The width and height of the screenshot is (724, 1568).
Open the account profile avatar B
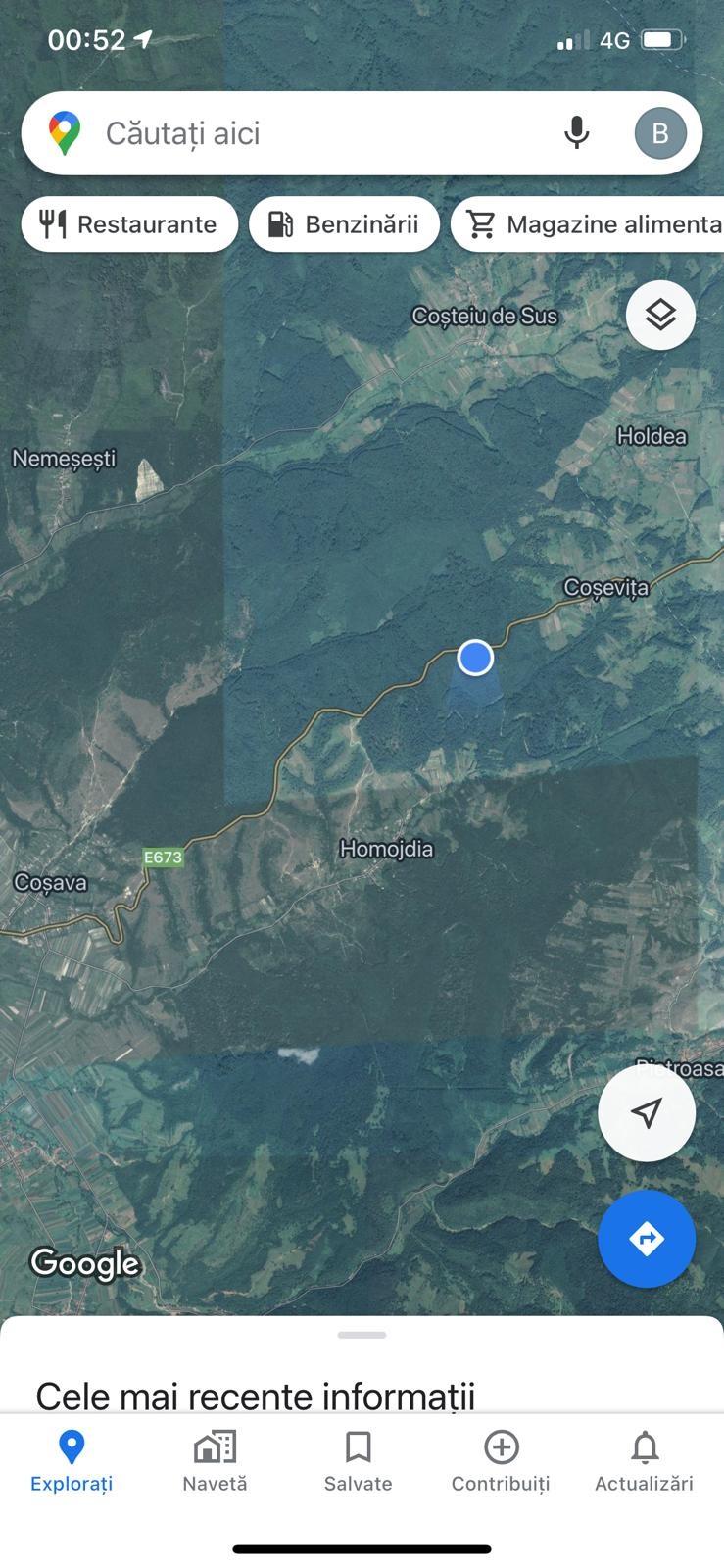click(x=660, y=133)
